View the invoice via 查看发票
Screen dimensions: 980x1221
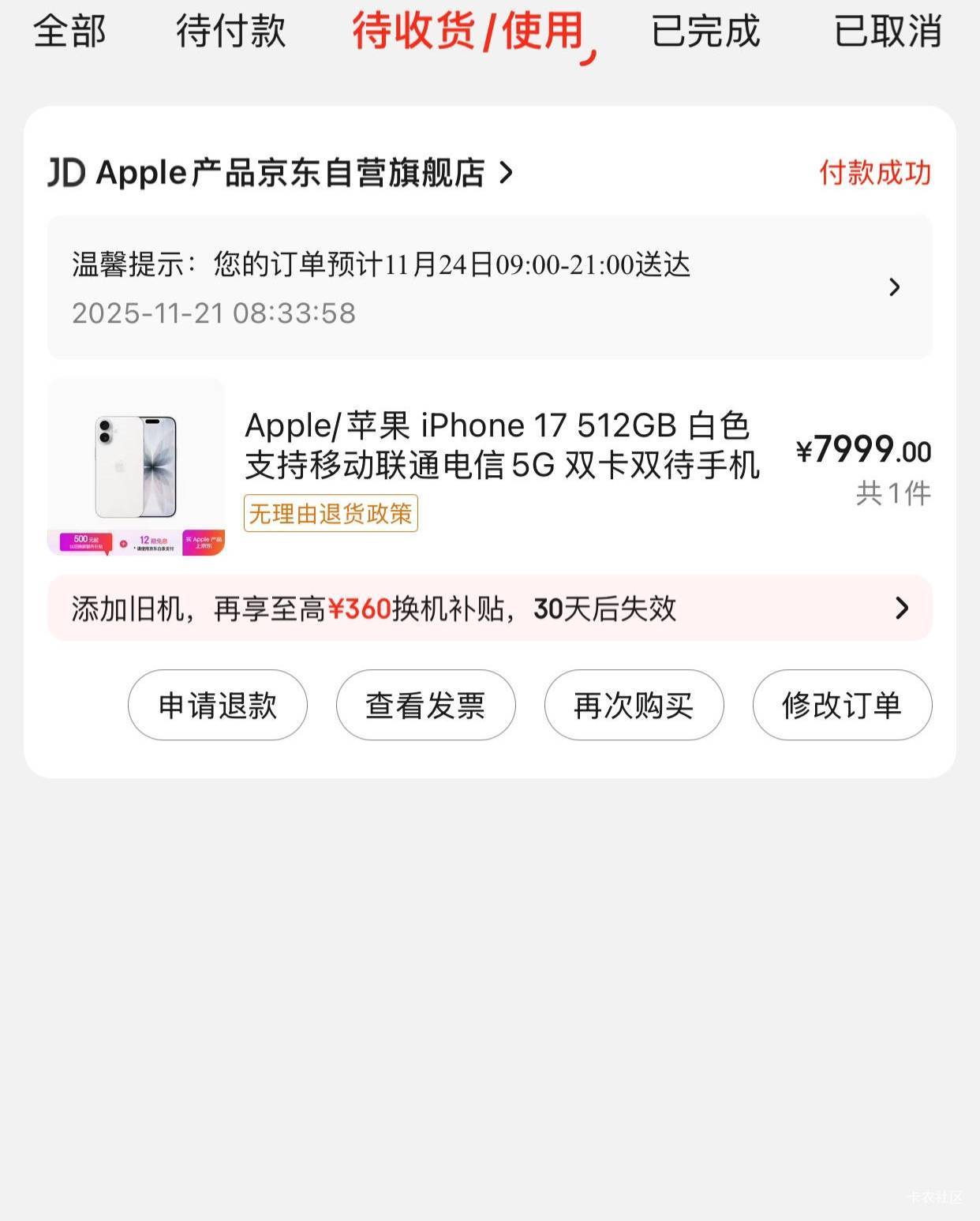[x=426, y=705]
